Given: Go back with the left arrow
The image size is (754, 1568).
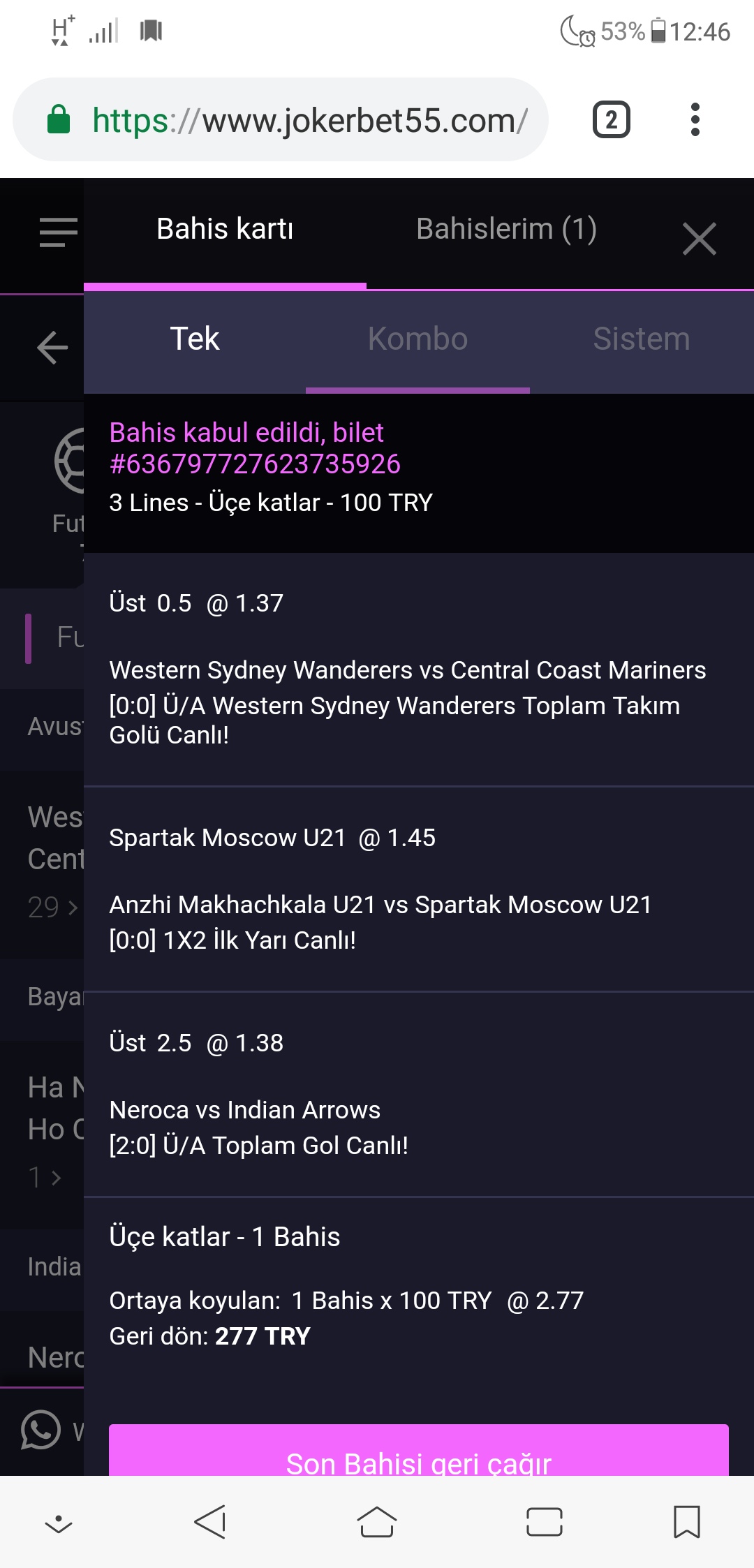Looking at the screenshot, I should [x=52, y=347].
